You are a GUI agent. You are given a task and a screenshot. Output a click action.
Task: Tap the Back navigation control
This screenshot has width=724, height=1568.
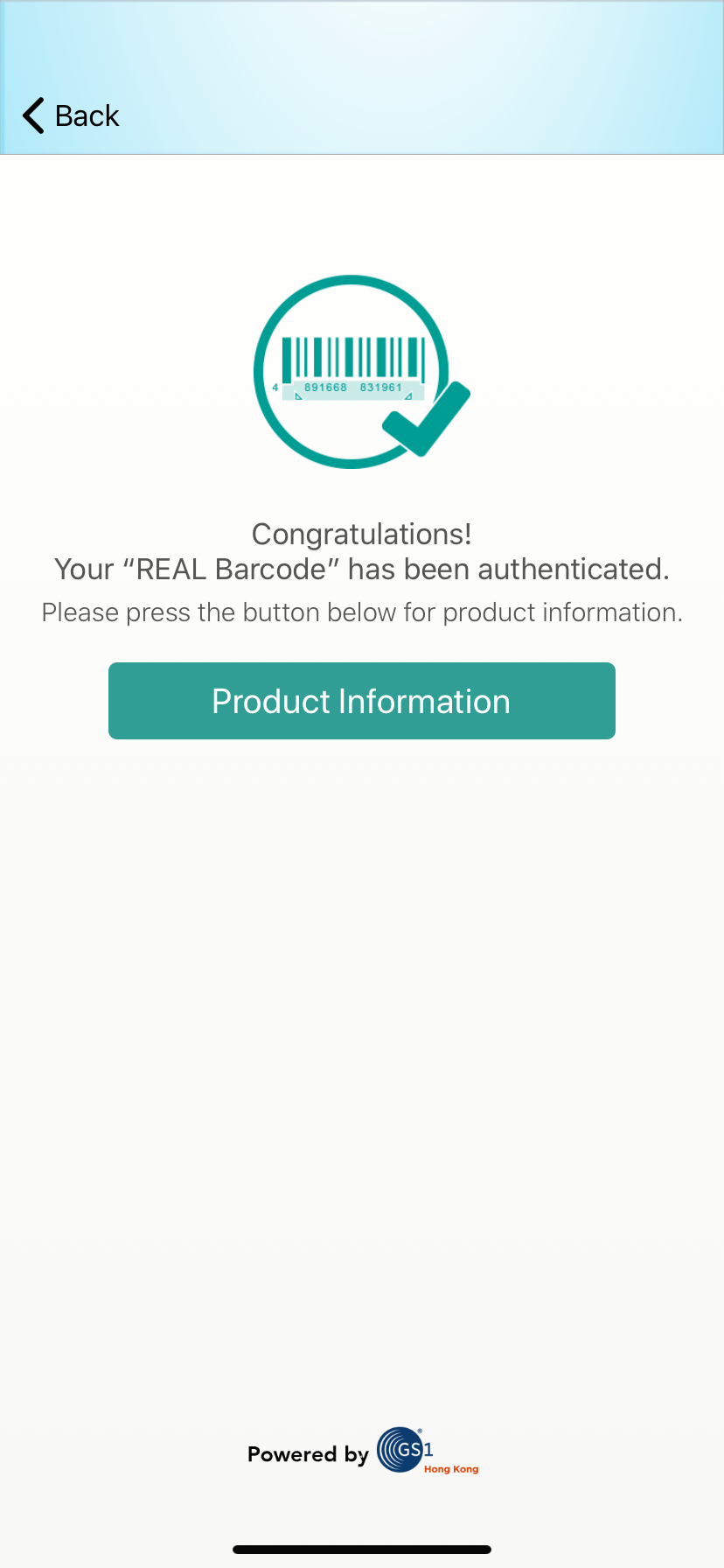click(x=68, y=115)
